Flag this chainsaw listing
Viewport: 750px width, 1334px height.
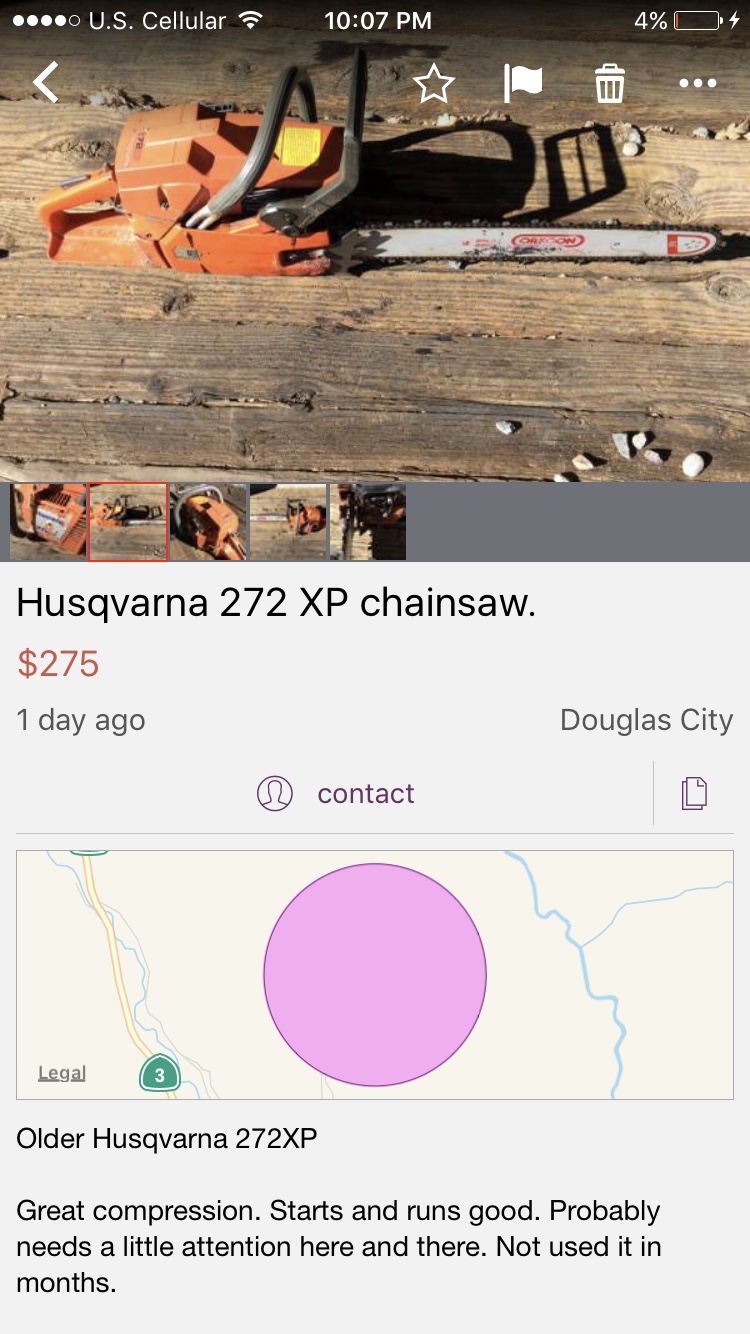pyautogui.click(x=522, y=84)
